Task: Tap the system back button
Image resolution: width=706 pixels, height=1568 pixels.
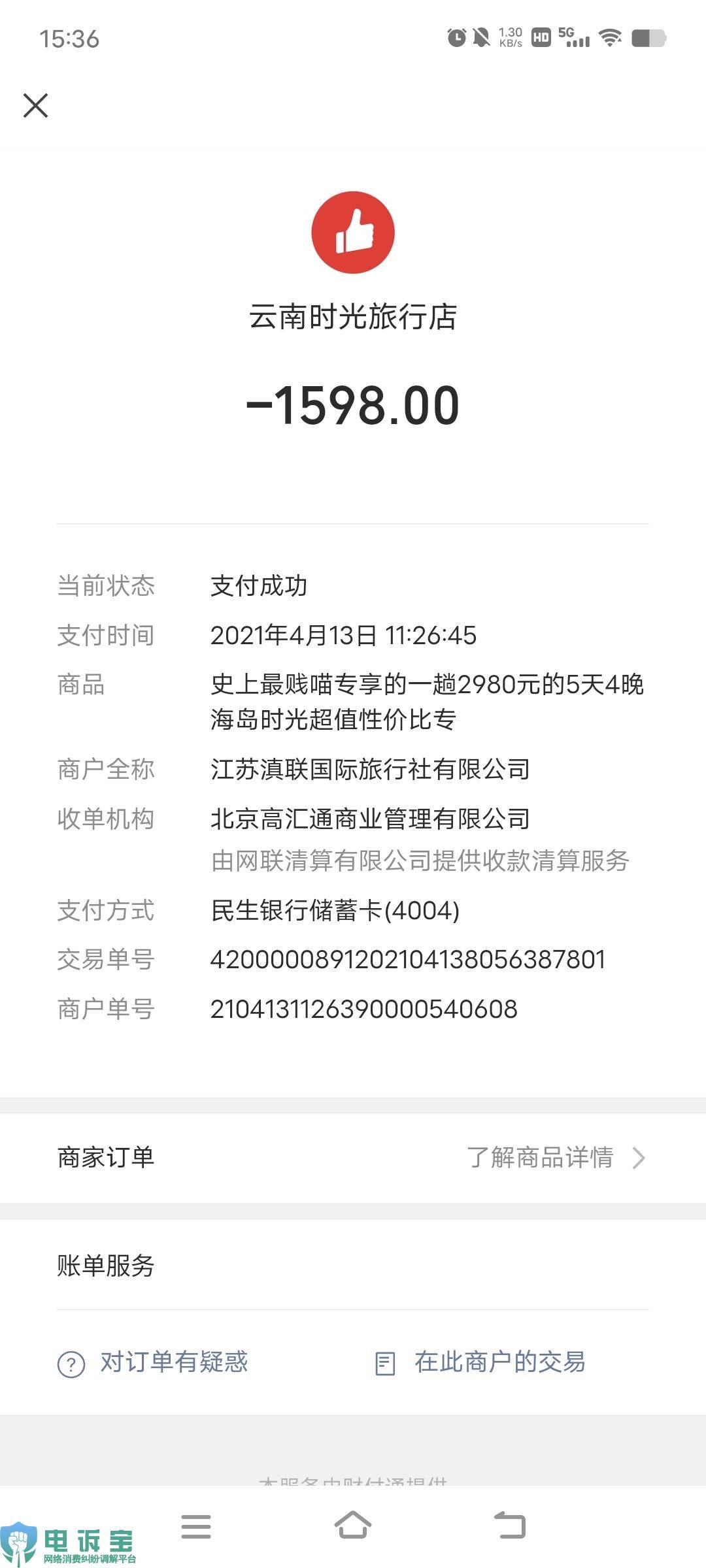Action: pos(509,1526)
